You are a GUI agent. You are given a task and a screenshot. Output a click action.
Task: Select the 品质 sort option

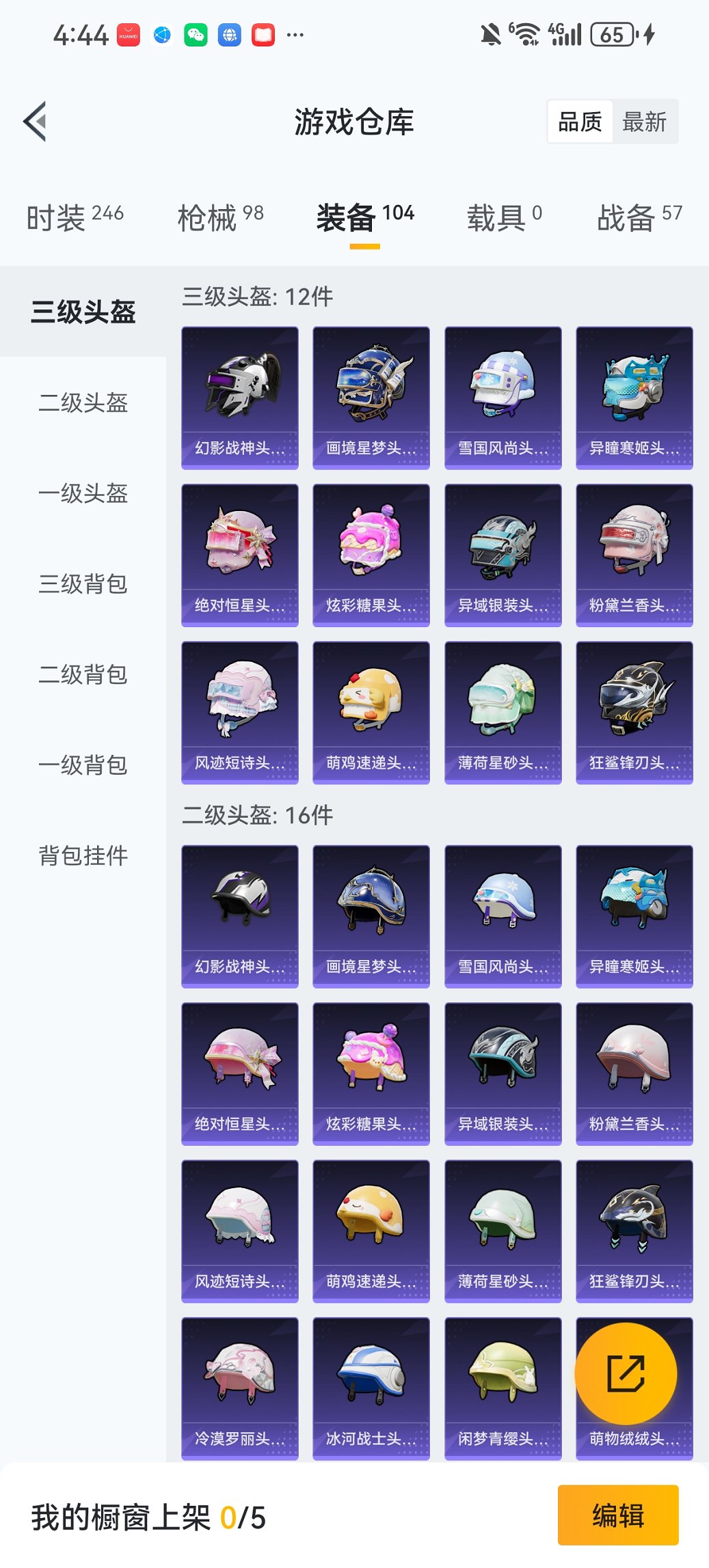(x=580, y=122)
